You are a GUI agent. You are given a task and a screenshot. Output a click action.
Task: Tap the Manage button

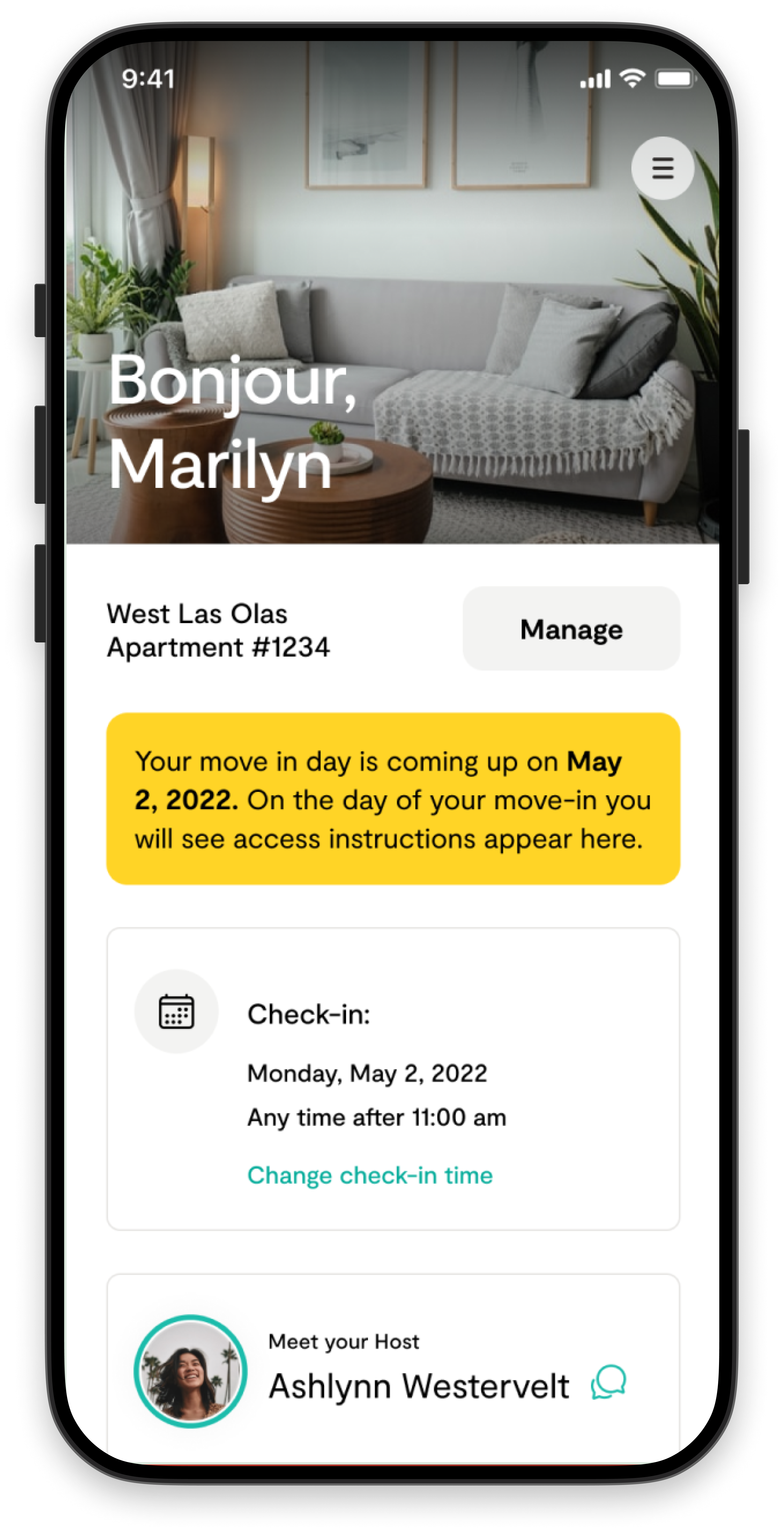coord(571,629)
